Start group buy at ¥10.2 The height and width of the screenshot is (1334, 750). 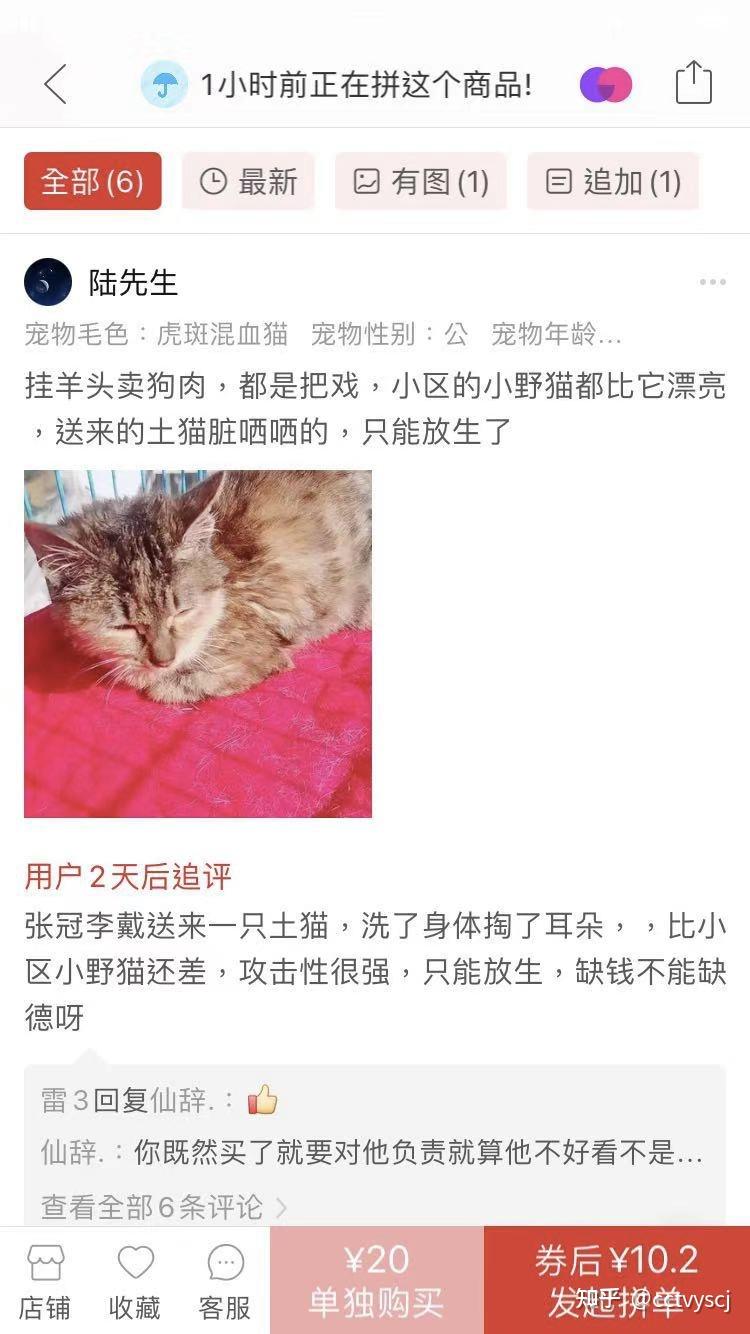[616, 1280]
